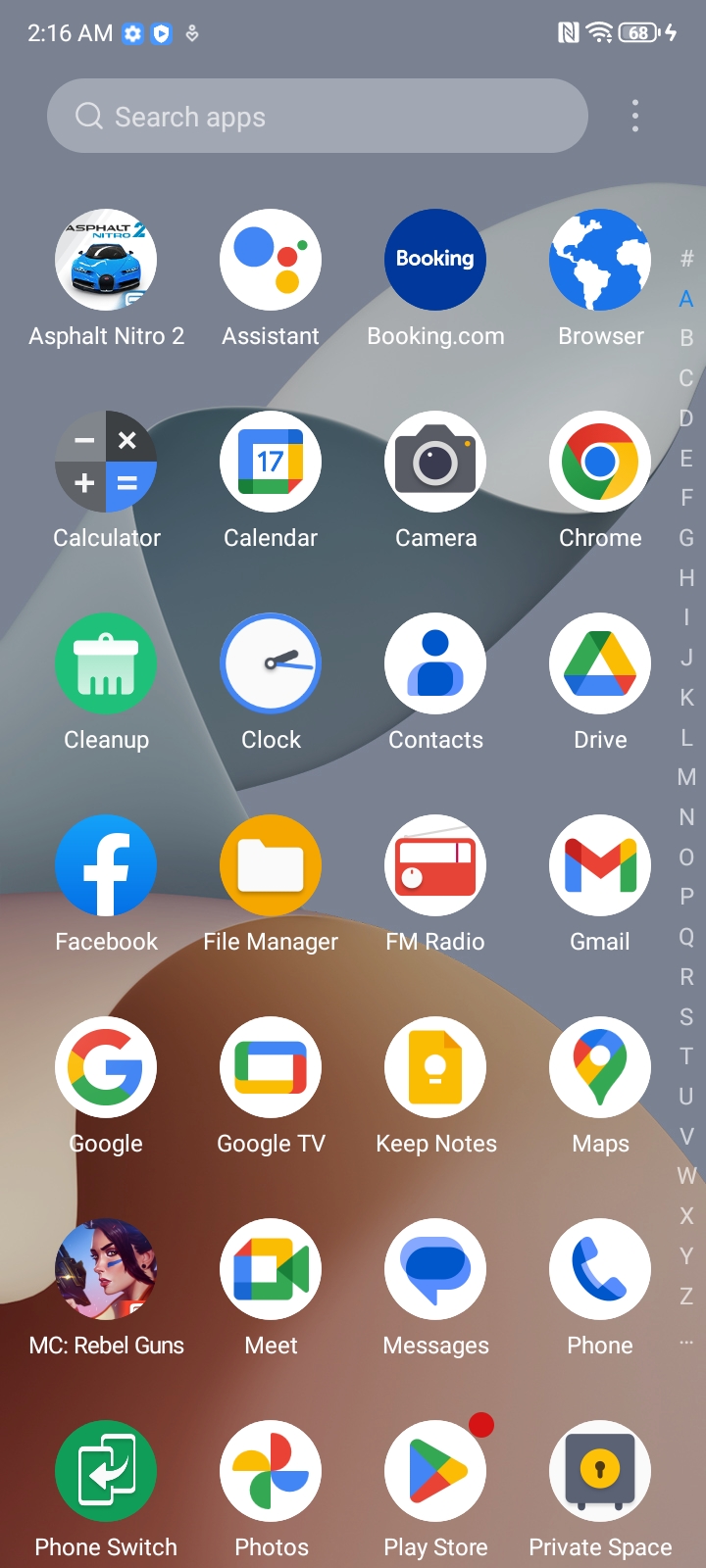Launch Google Maps

pos(600,1067)
